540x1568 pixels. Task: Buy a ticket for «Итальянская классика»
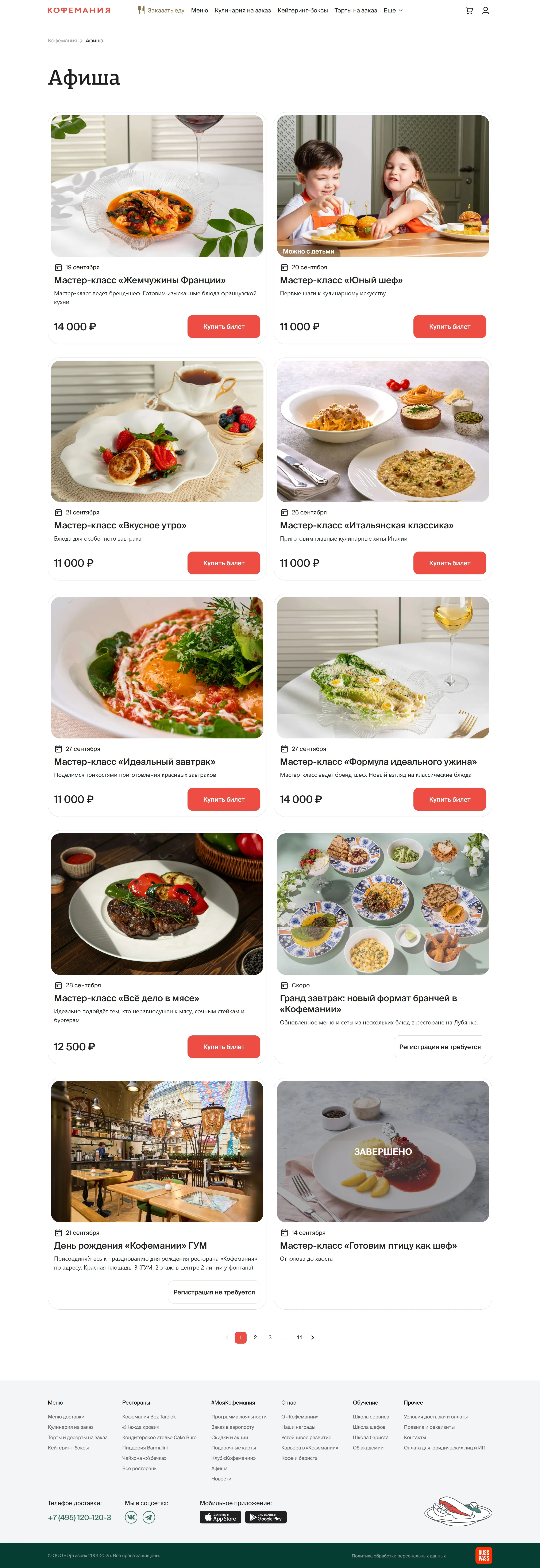(x=449, y=563)
